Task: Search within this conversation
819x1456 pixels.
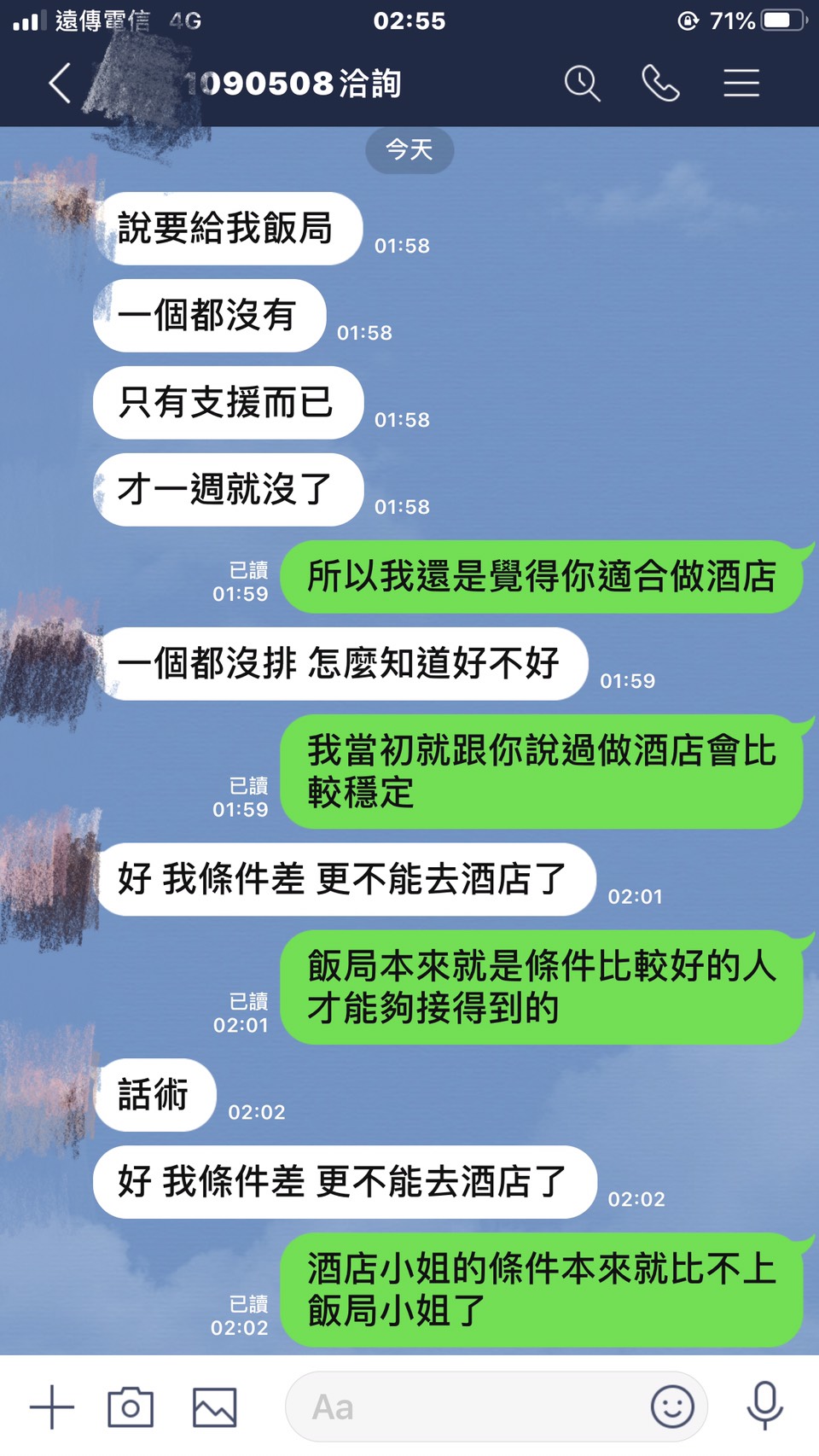Action: tap(582, 84)
